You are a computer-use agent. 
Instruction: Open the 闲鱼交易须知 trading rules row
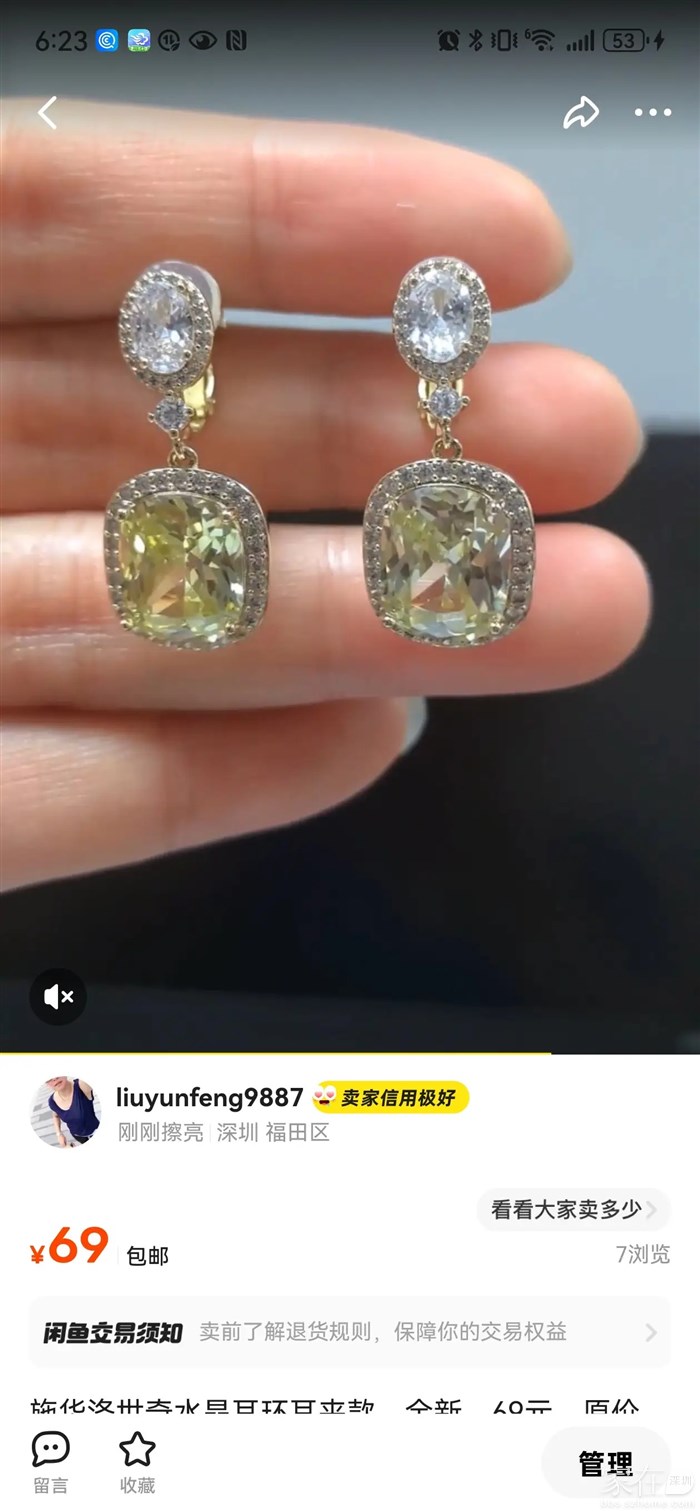349,1332
